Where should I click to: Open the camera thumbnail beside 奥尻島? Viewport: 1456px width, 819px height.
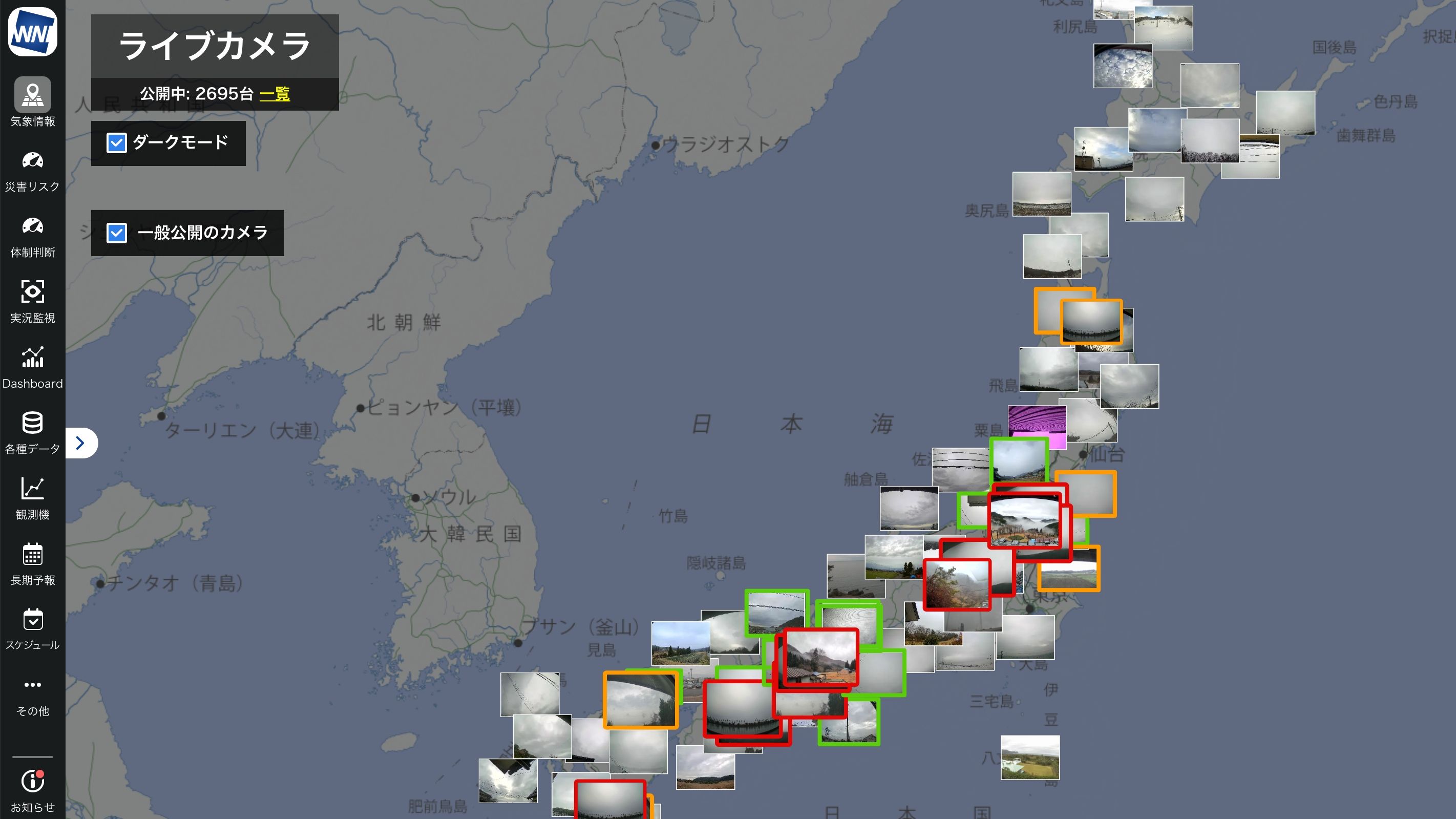click(1041, 194)
